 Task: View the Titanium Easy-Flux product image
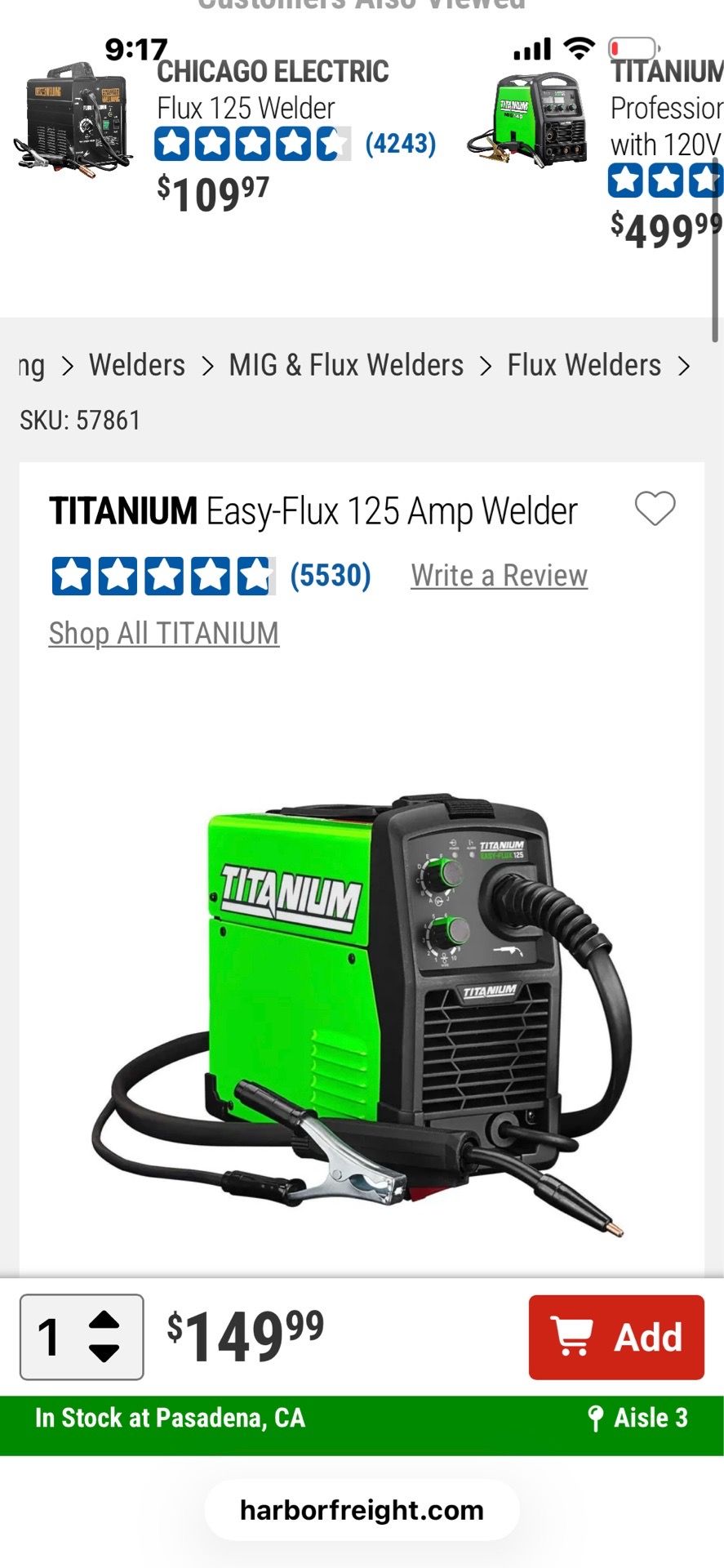362,1013
